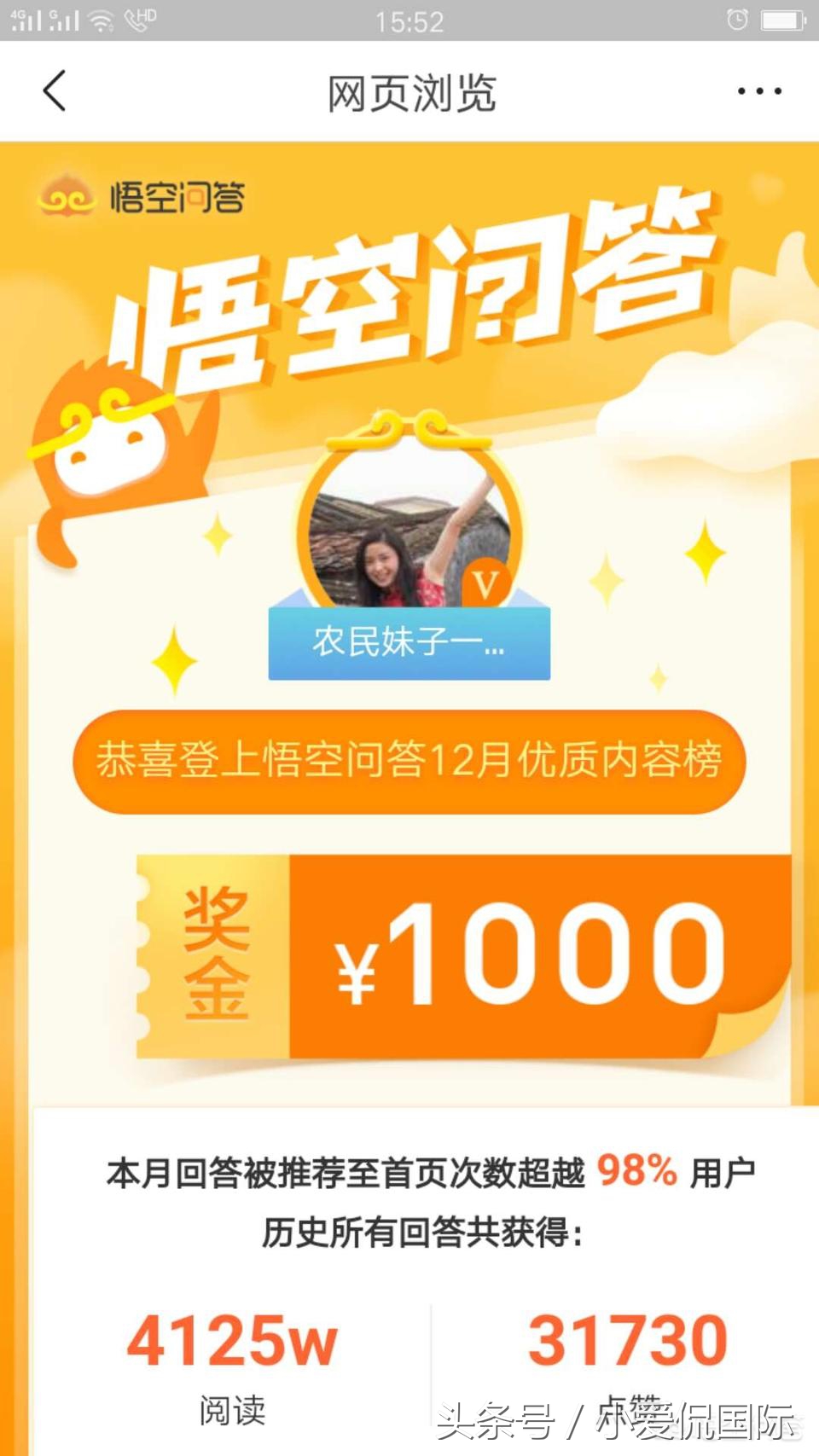Tap the orange V verified badge
The image size is (819, 1456).
486,583
